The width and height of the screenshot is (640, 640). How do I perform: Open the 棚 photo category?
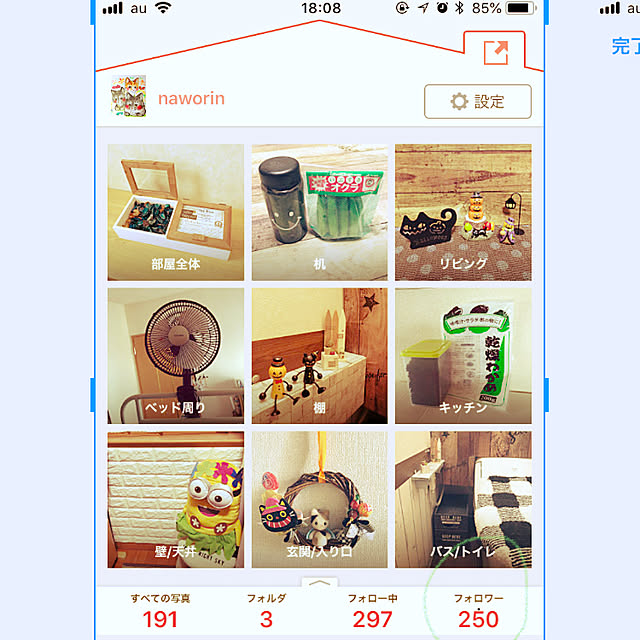pyautogui.click(x=319, y=355)
